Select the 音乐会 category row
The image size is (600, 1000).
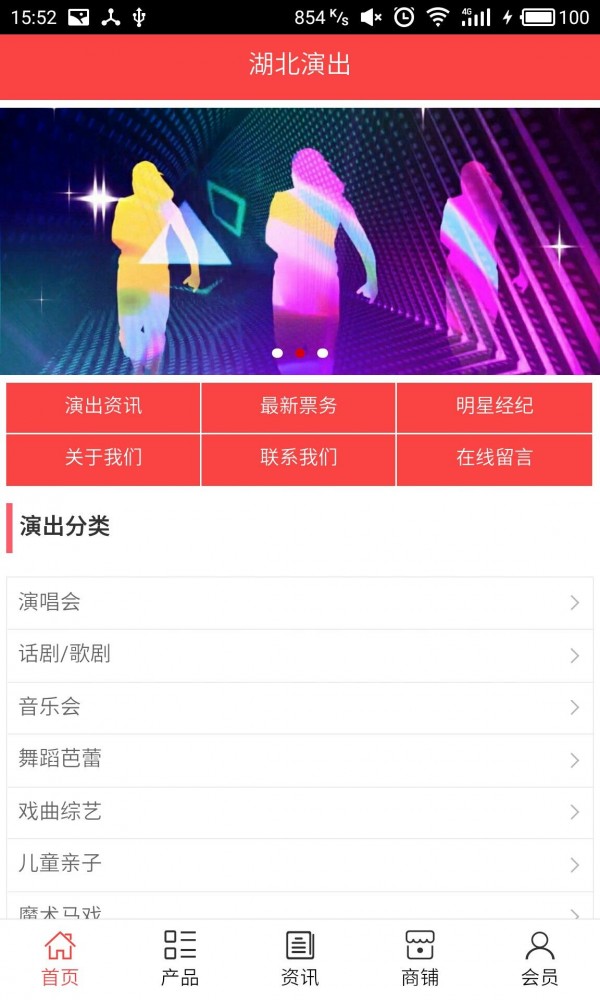tap(299, 707)
